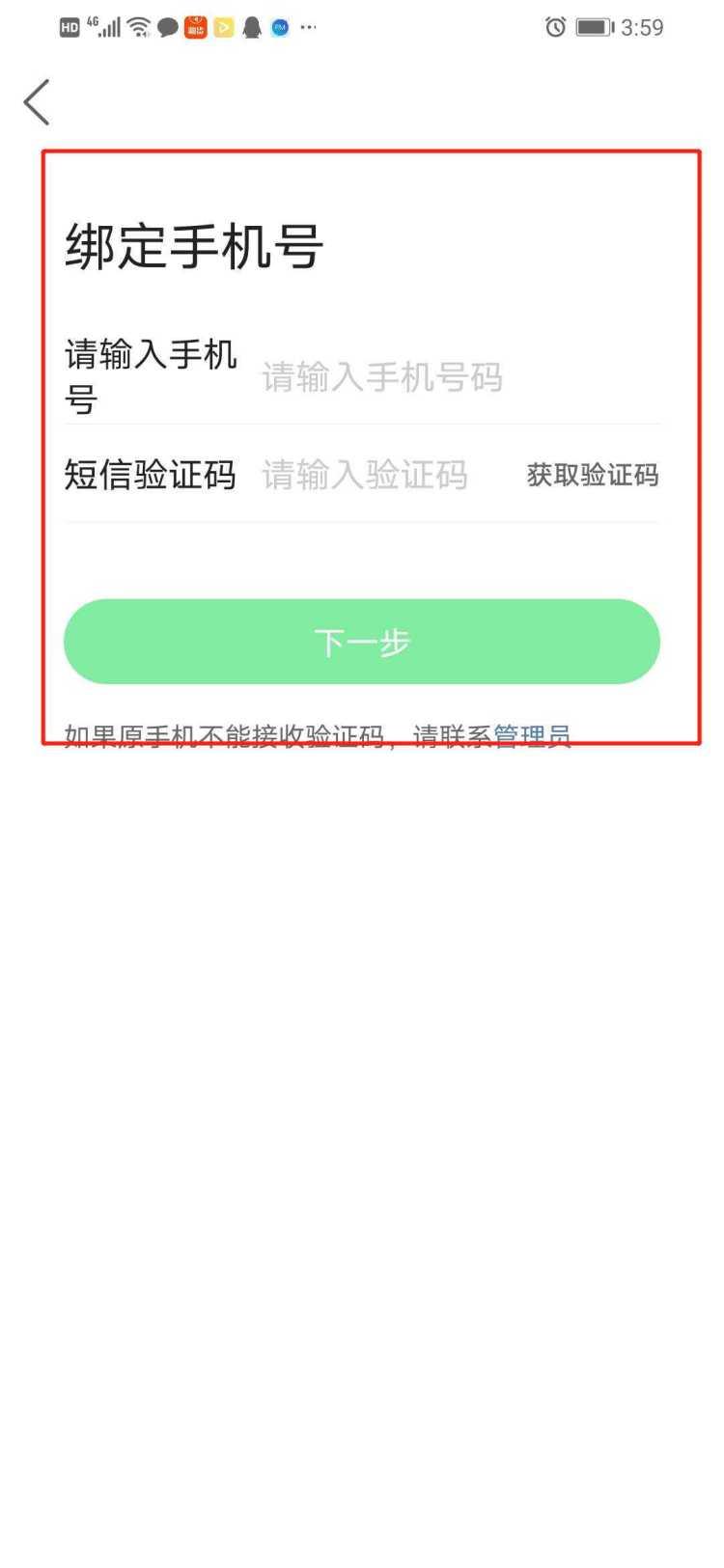Focus the SMS verification code field
724x1568 pixels.
click(376, 475)
